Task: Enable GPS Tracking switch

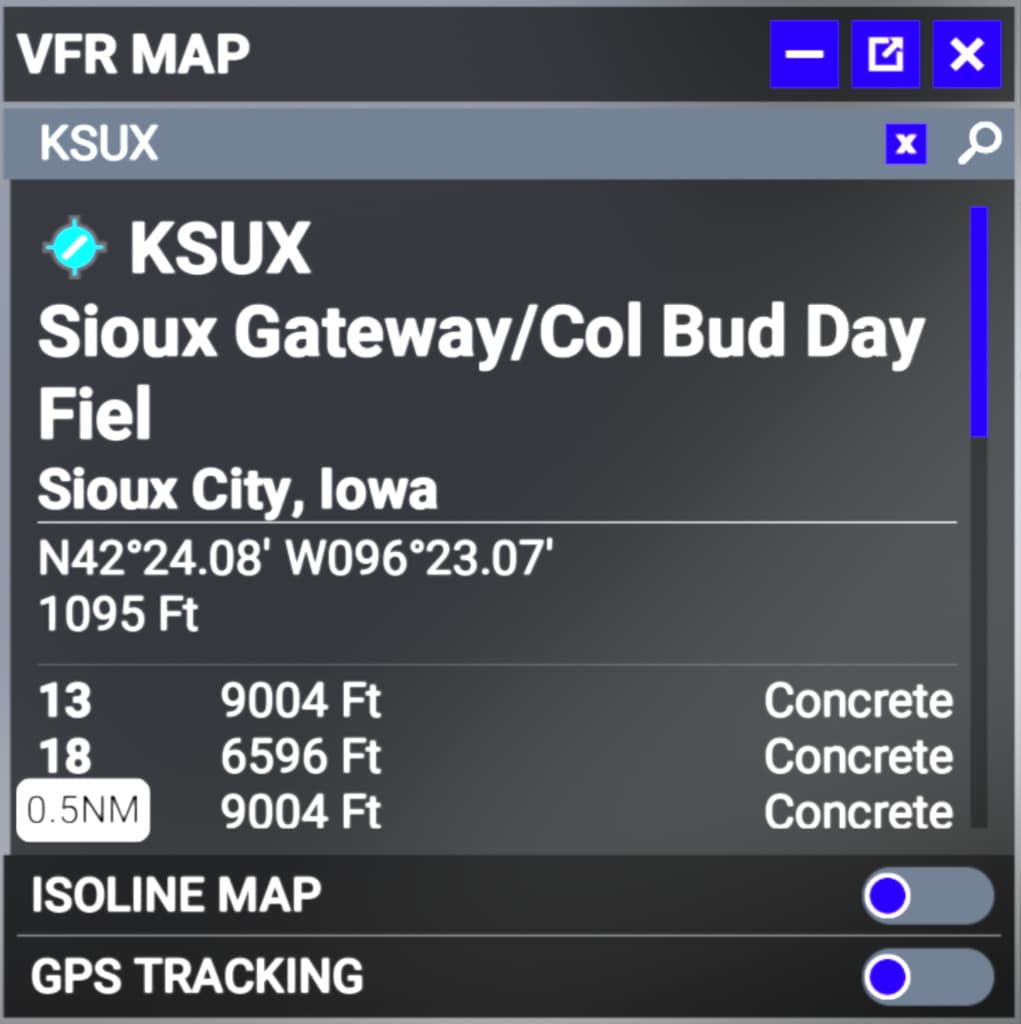Action: click(x=927, y=977)
